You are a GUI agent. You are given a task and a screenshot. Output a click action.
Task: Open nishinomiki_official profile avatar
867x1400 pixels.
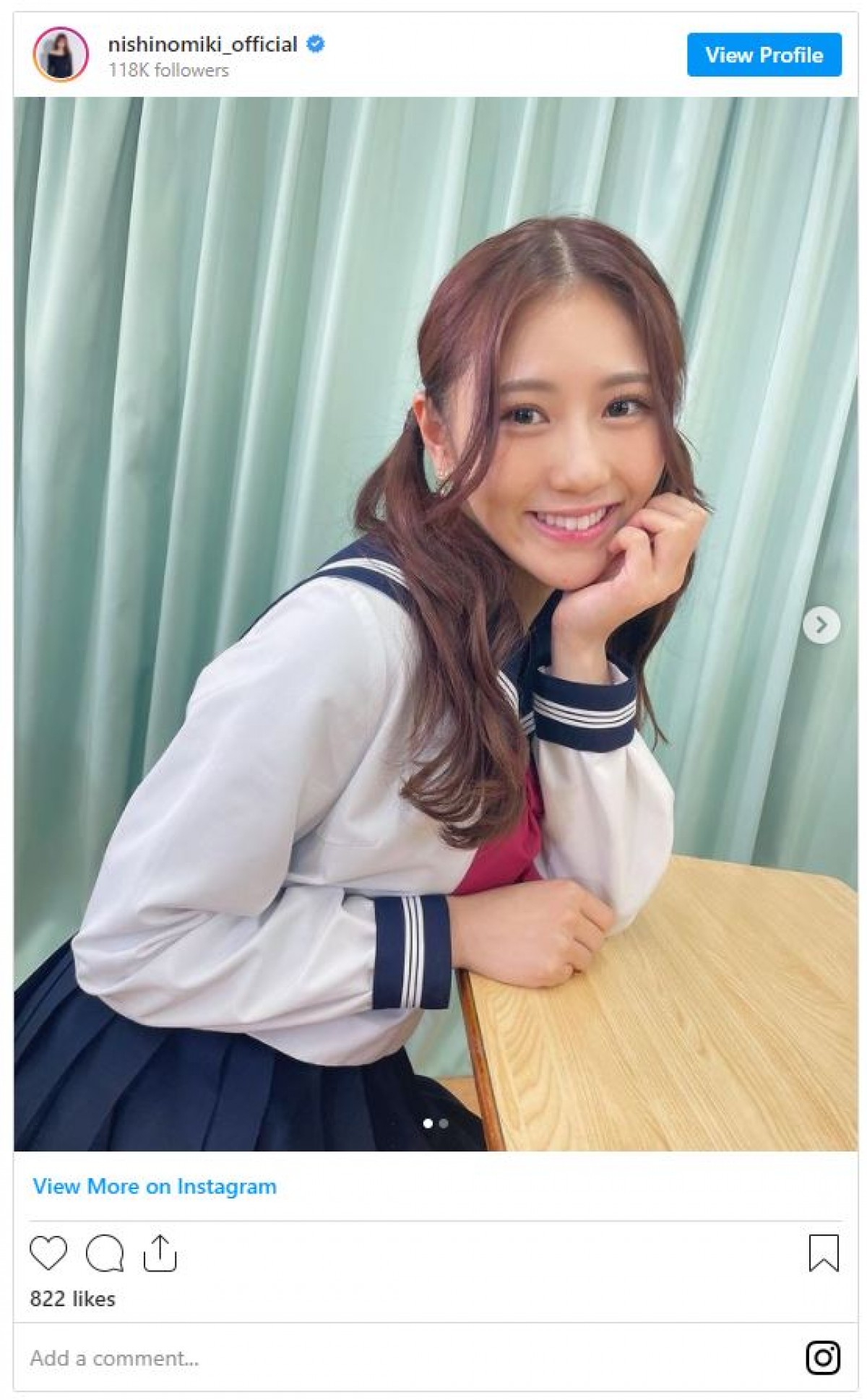point(61,55)
